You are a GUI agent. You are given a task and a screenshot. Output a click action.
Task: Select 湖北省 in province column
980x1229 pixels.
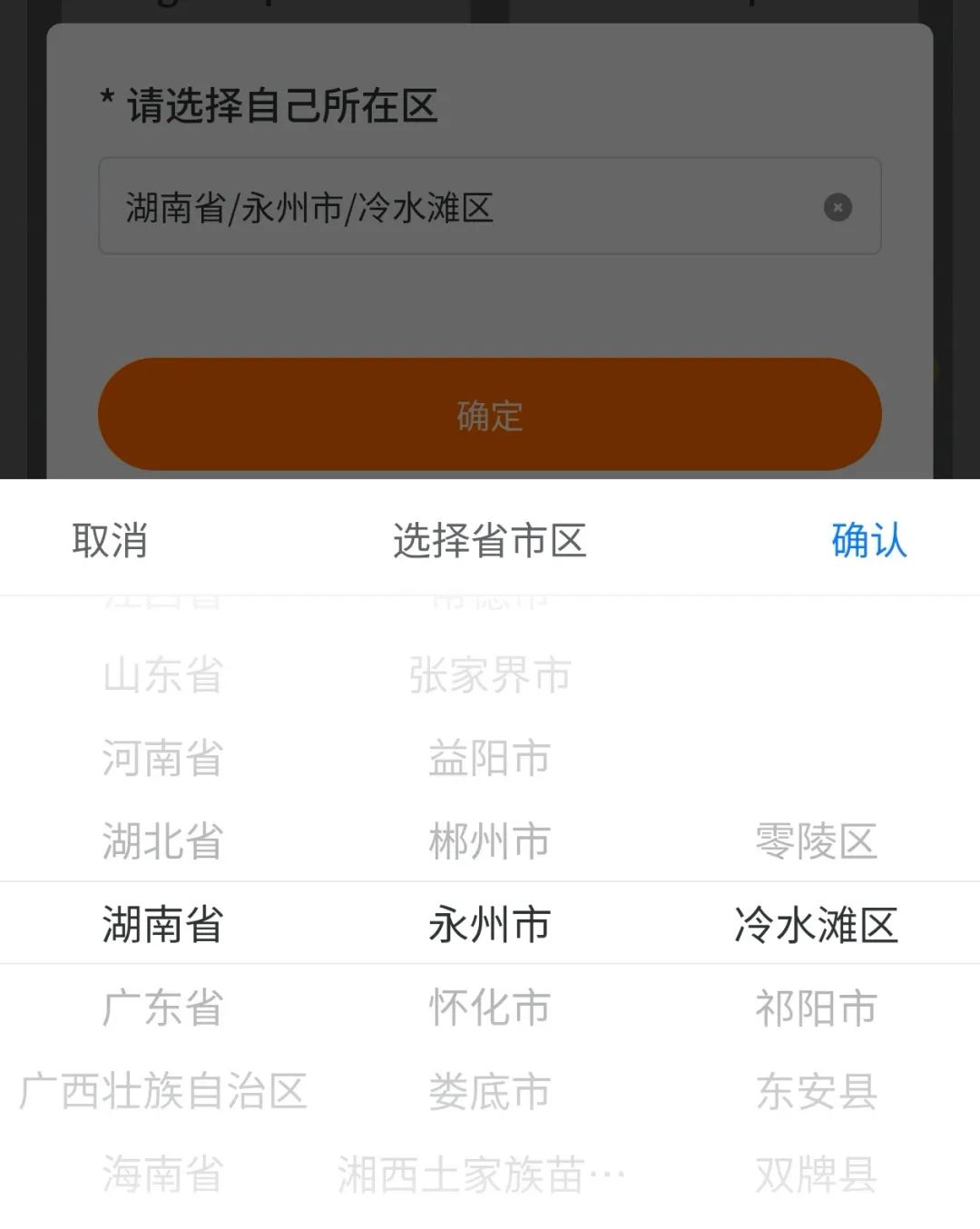coord(162,841)
